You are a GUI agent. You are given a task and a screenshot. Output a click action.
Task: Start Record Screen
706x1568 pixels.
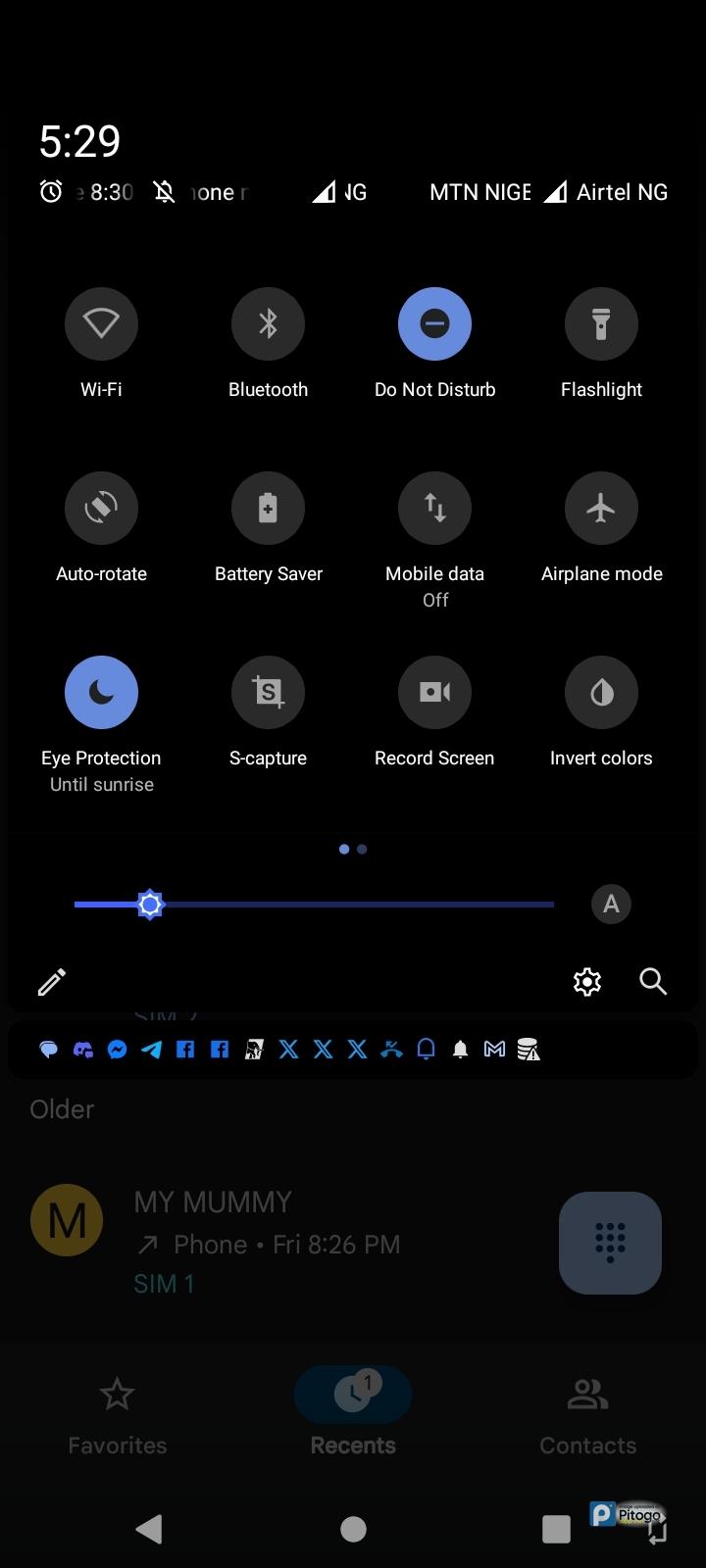point(434,693)
